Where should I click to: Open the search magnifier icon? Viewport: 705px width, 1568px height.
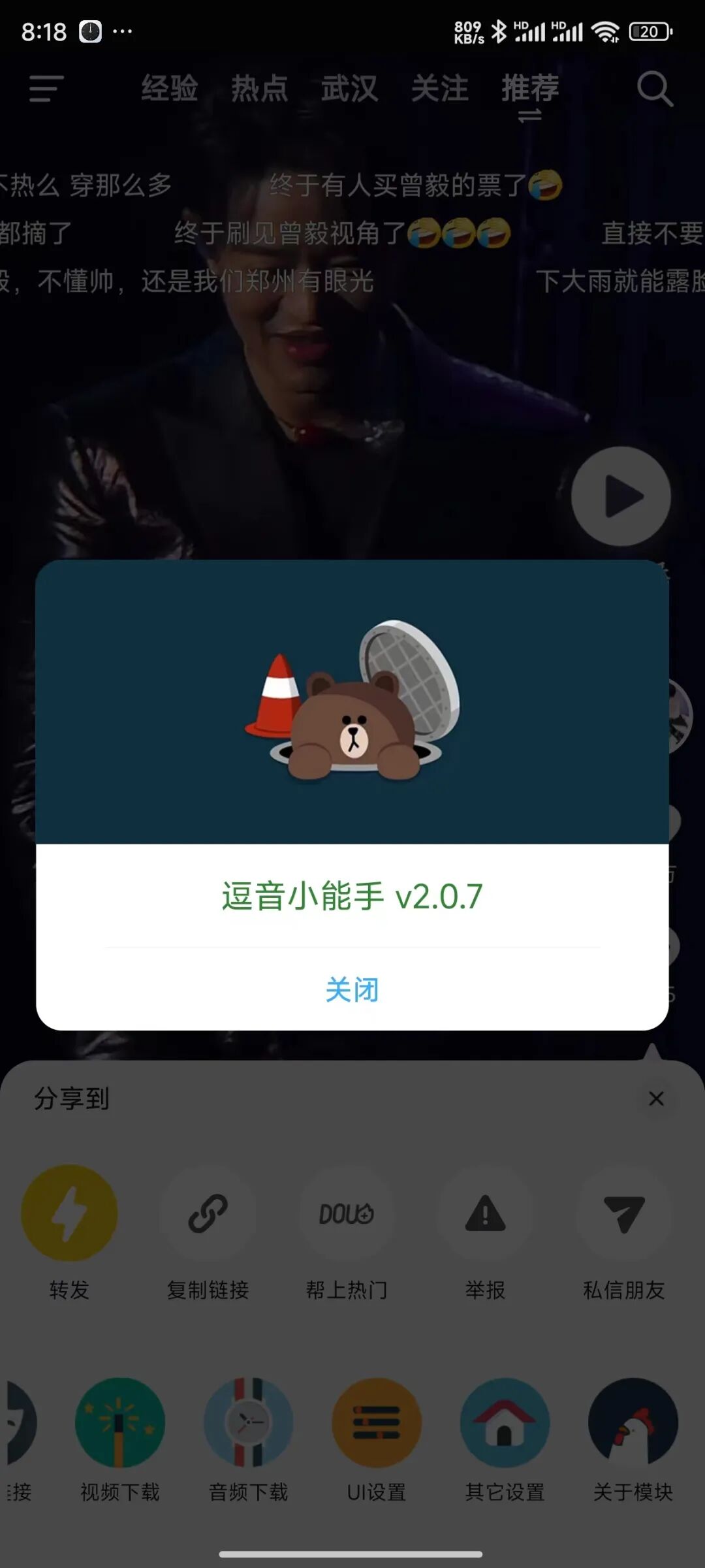(x=654, y=88)
